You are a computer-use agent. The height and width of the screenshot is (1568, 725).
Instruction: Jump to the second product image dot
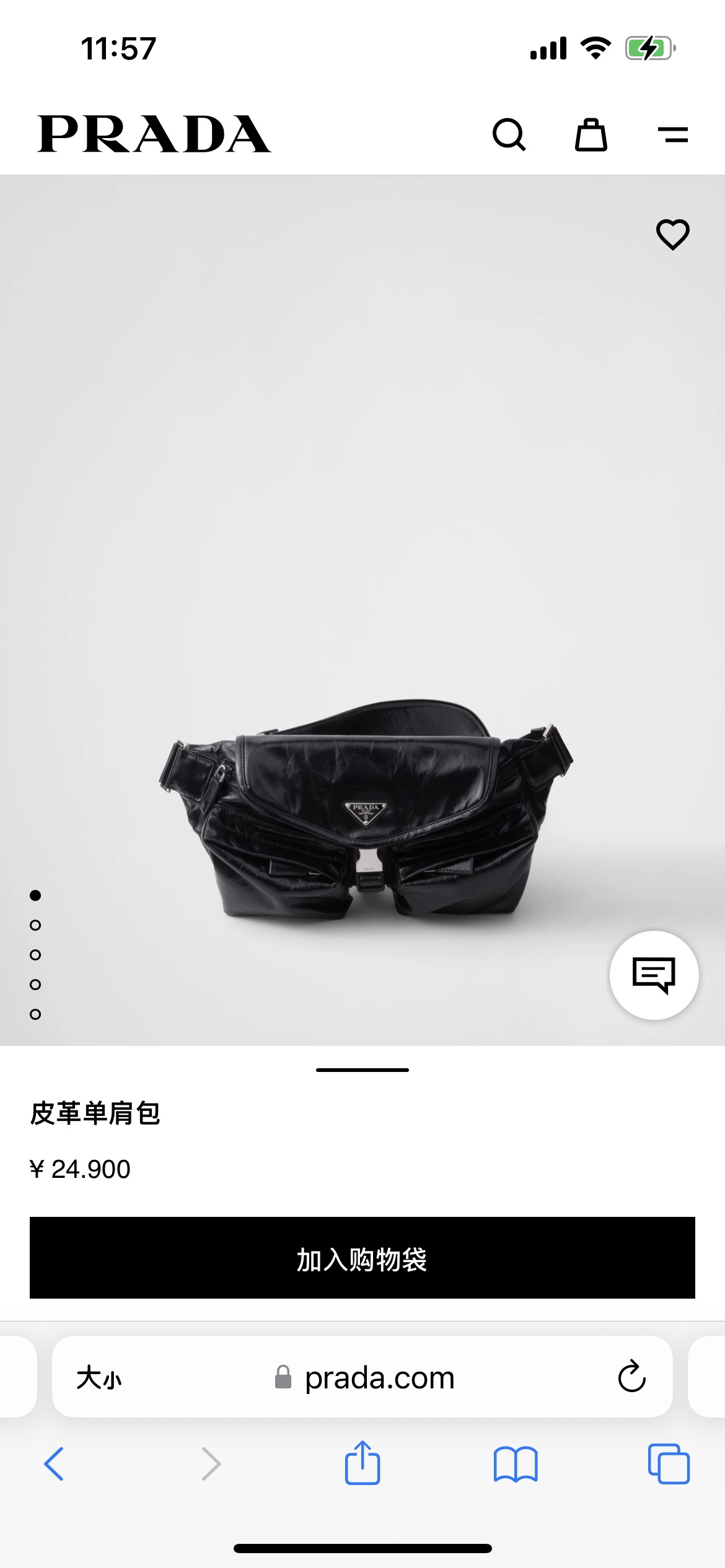pyautogui.click(x=35, y=925)
